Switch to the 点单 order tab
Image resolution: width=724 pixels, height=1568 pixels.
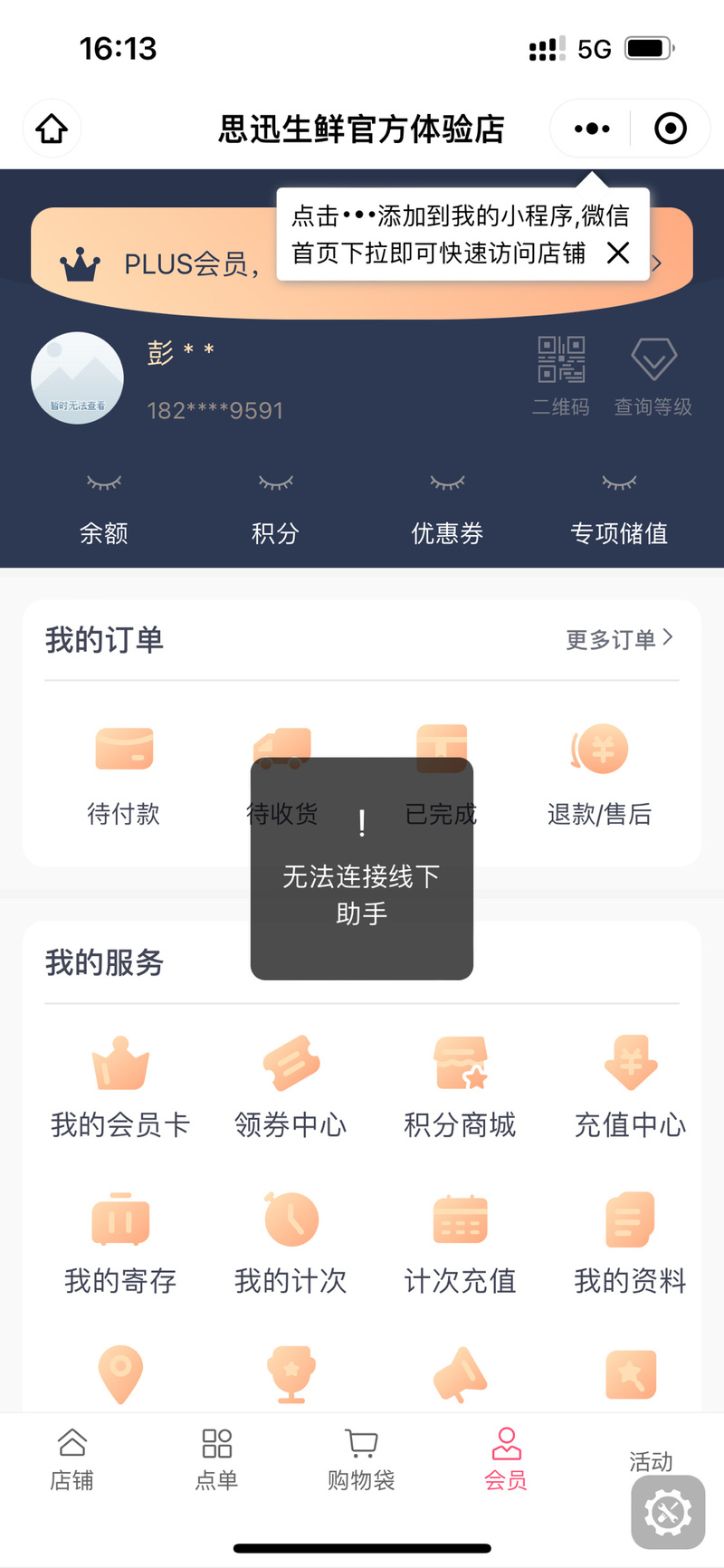coord(217,1459)
